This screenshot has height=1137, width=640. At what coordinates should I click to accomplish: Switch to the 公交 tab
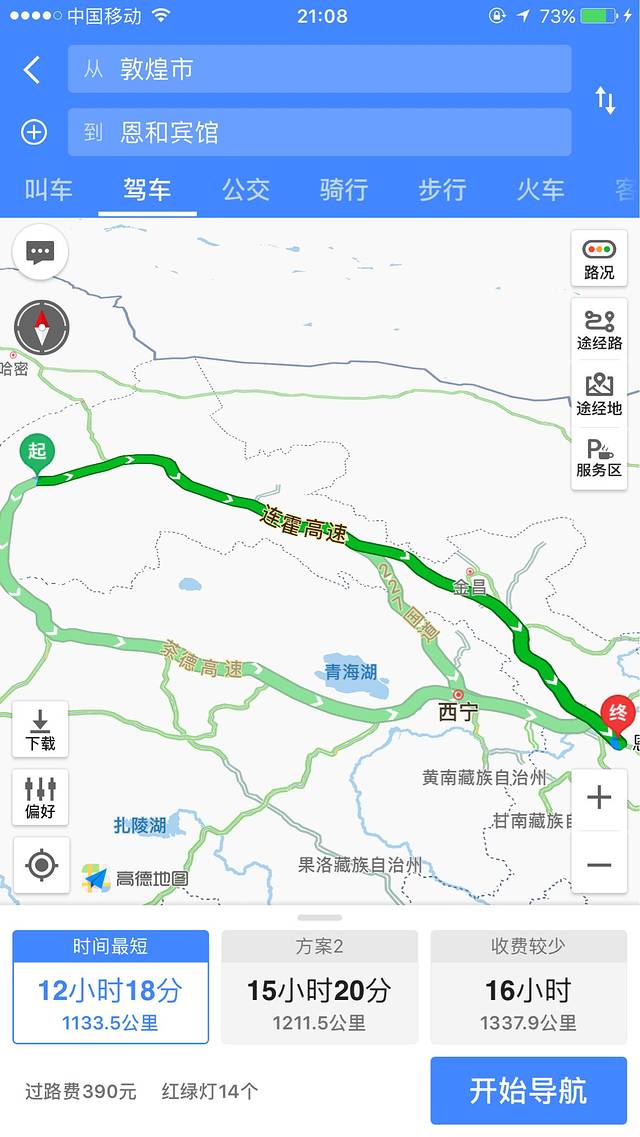tap(246, 189)
